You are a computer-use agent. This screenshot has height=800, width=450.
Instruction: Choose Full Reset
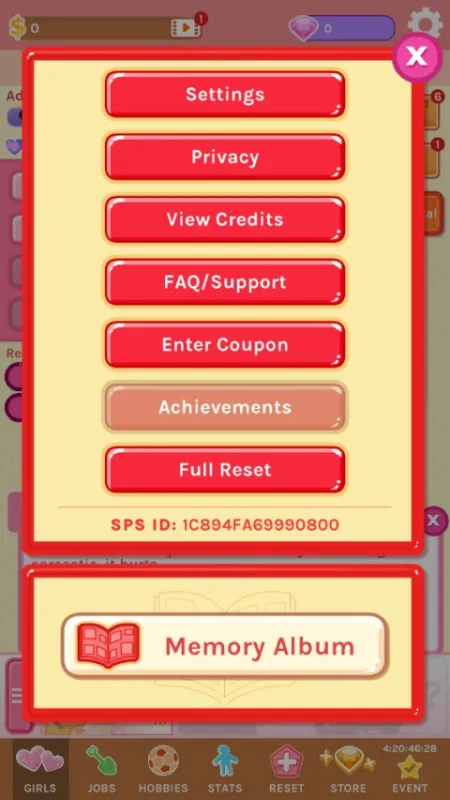pyautogui.click(x=225, y=469)
